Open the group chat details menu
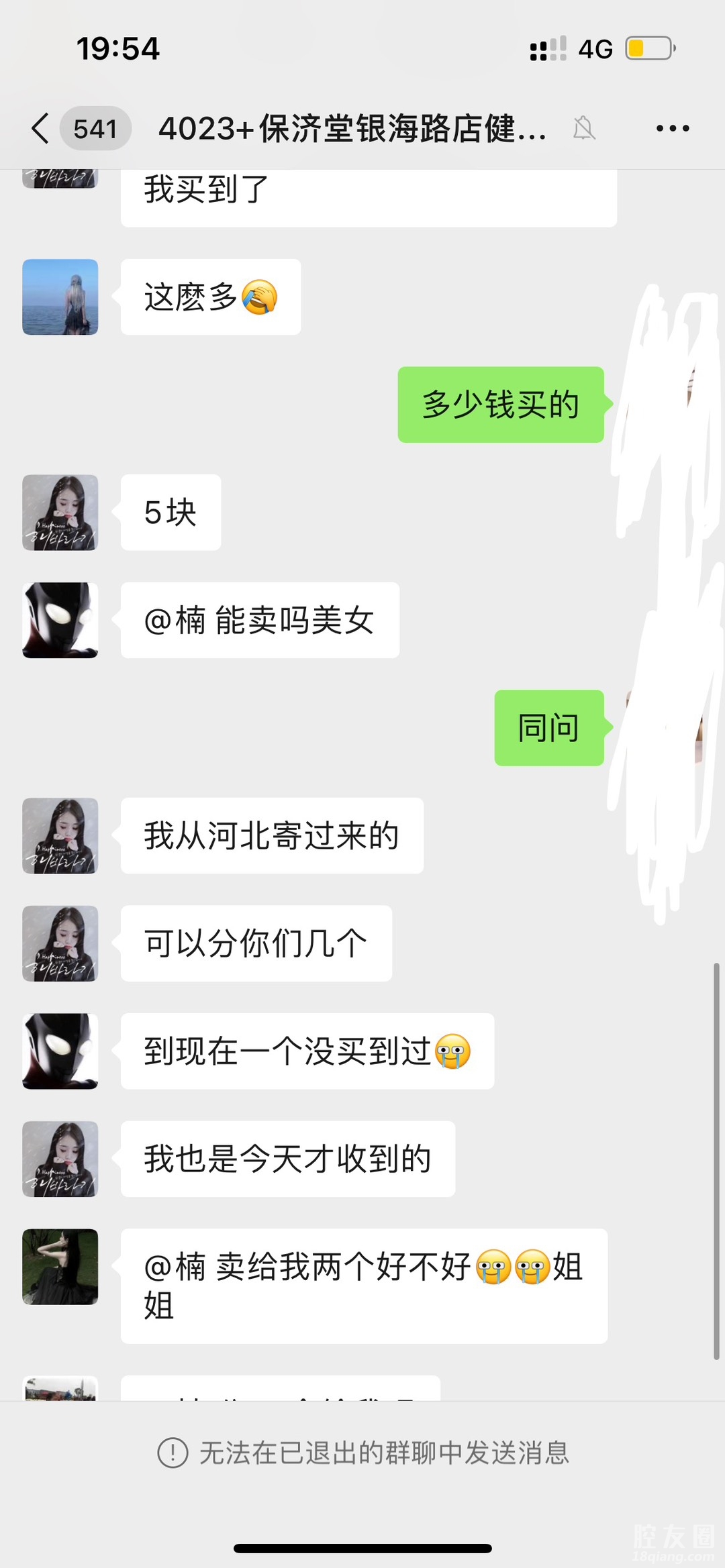This screenshot has width=725, height=1568. [673, 128]
